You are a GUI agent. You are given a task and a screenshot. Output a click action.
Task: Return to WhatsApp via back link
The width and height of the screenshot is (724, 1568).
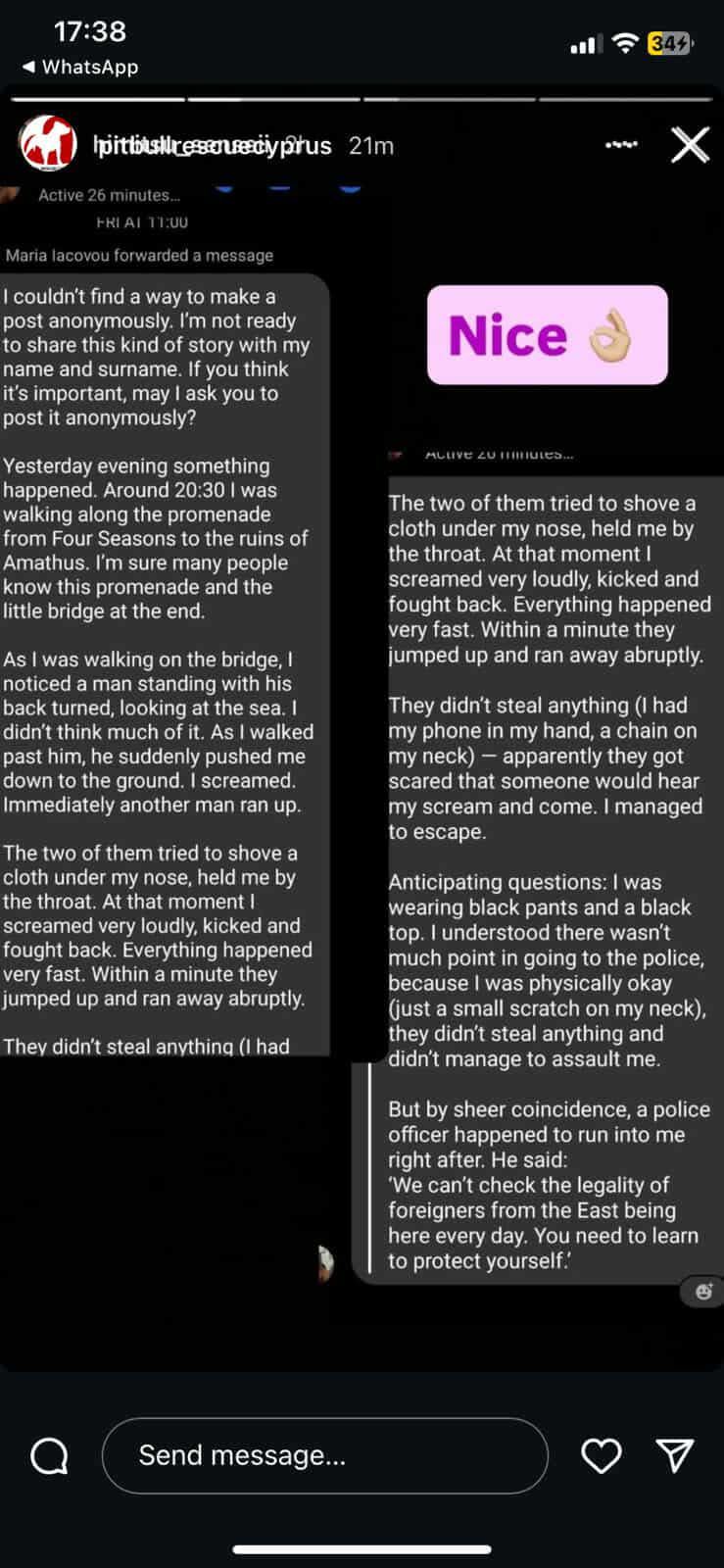coord(78,67)
